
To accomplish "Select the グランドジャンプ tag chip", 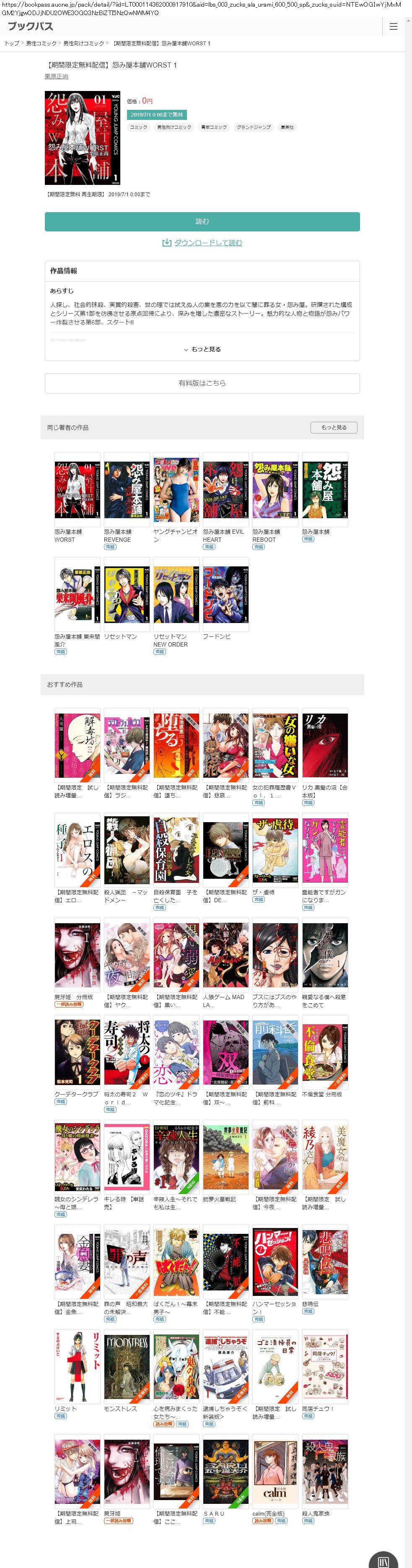I will (x=253, y=127).
